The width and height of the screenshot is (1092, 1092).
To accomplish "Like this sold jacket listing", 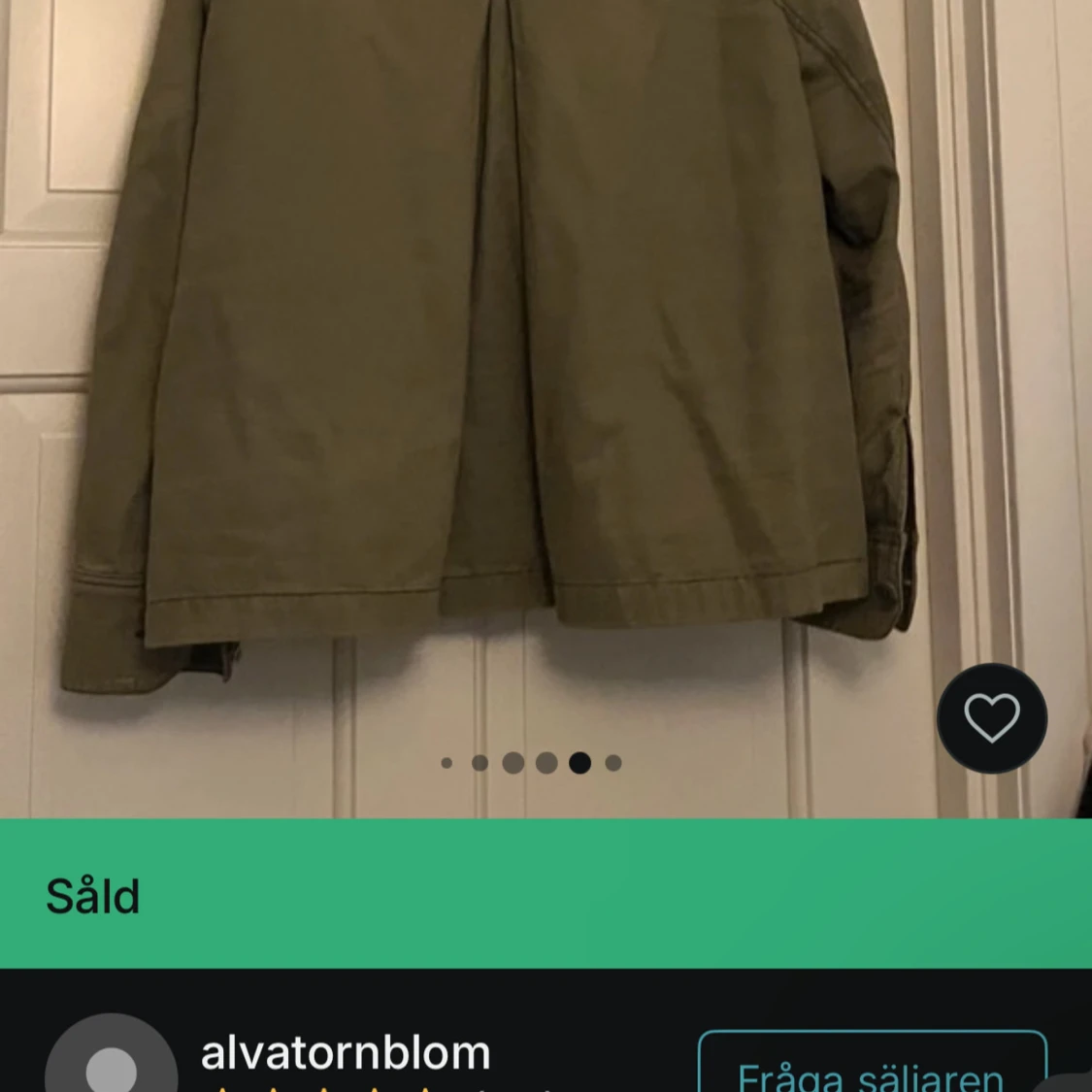I will tap(991, 718).
